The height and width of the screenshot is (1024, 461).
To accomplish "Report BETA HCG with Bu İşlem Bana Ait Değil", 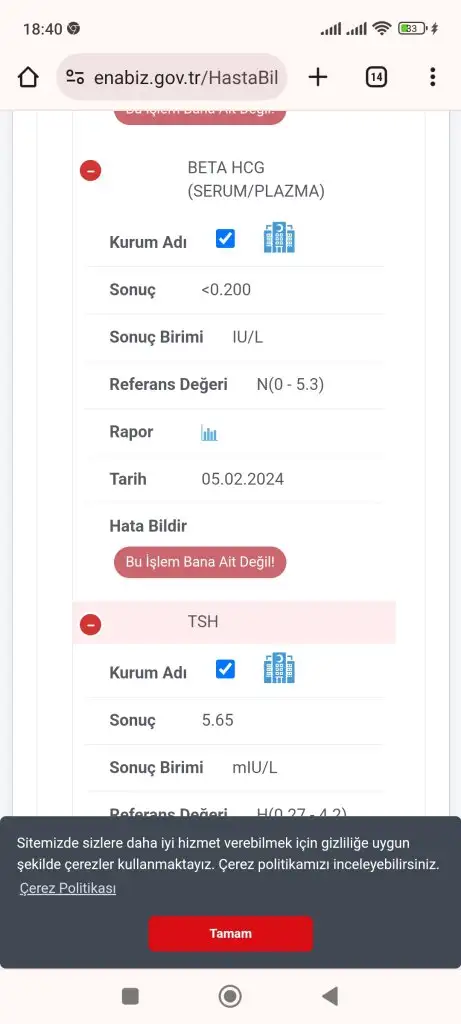I will pos(200,562).
